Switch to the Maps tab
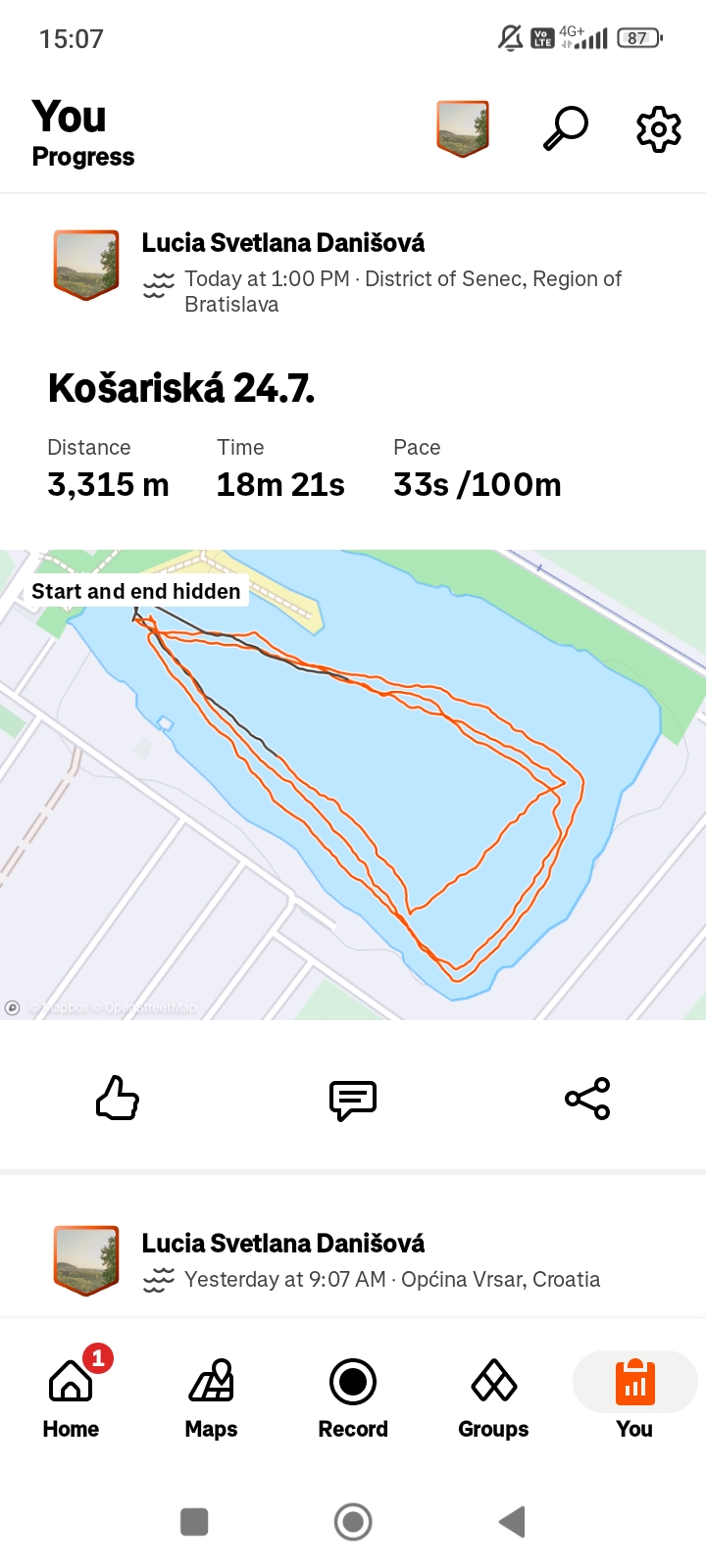Viewport: 706px width, 1568px height. coord(212,1398)
